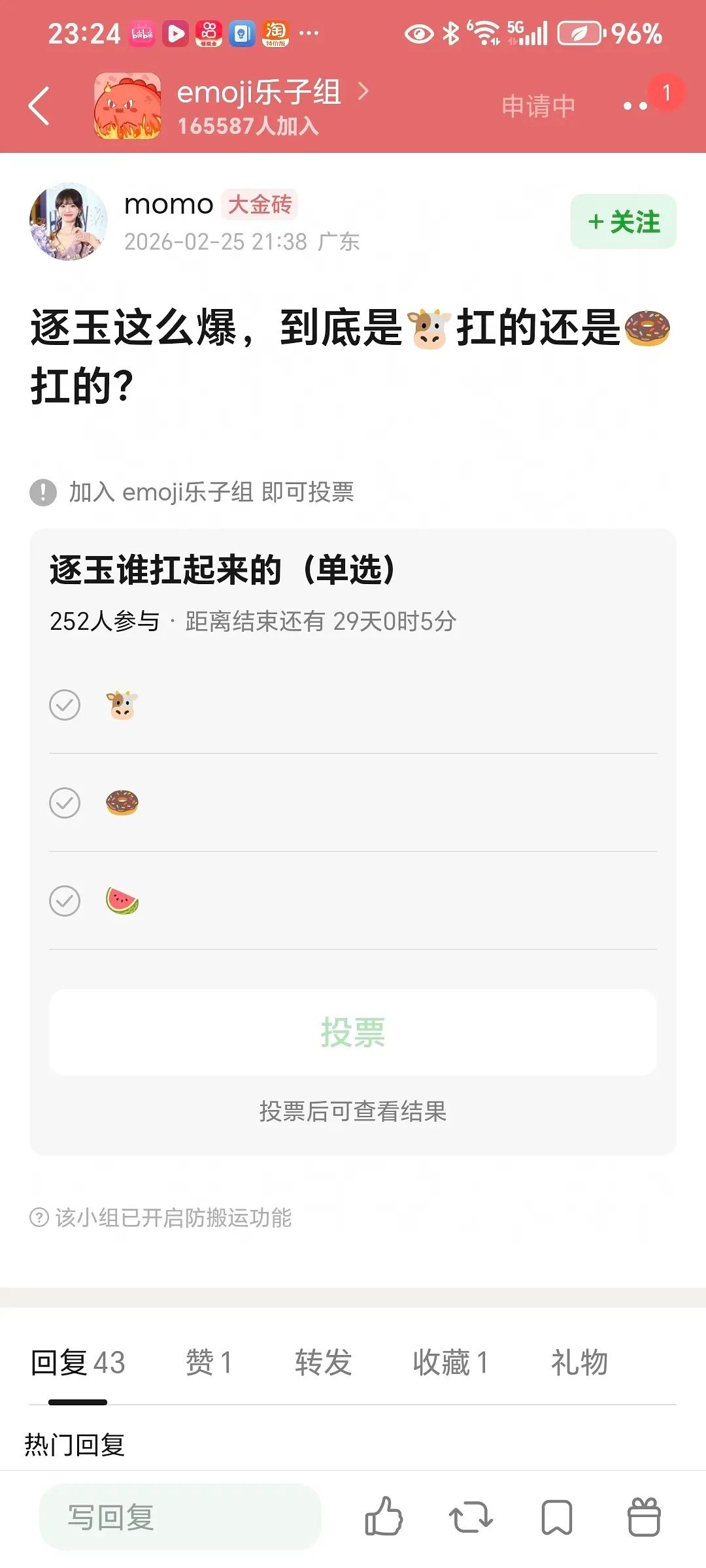Submit vote with the 投票 button
Image resolution: width=706 pixels, height=1568 pixels.
click(353, 1032)
